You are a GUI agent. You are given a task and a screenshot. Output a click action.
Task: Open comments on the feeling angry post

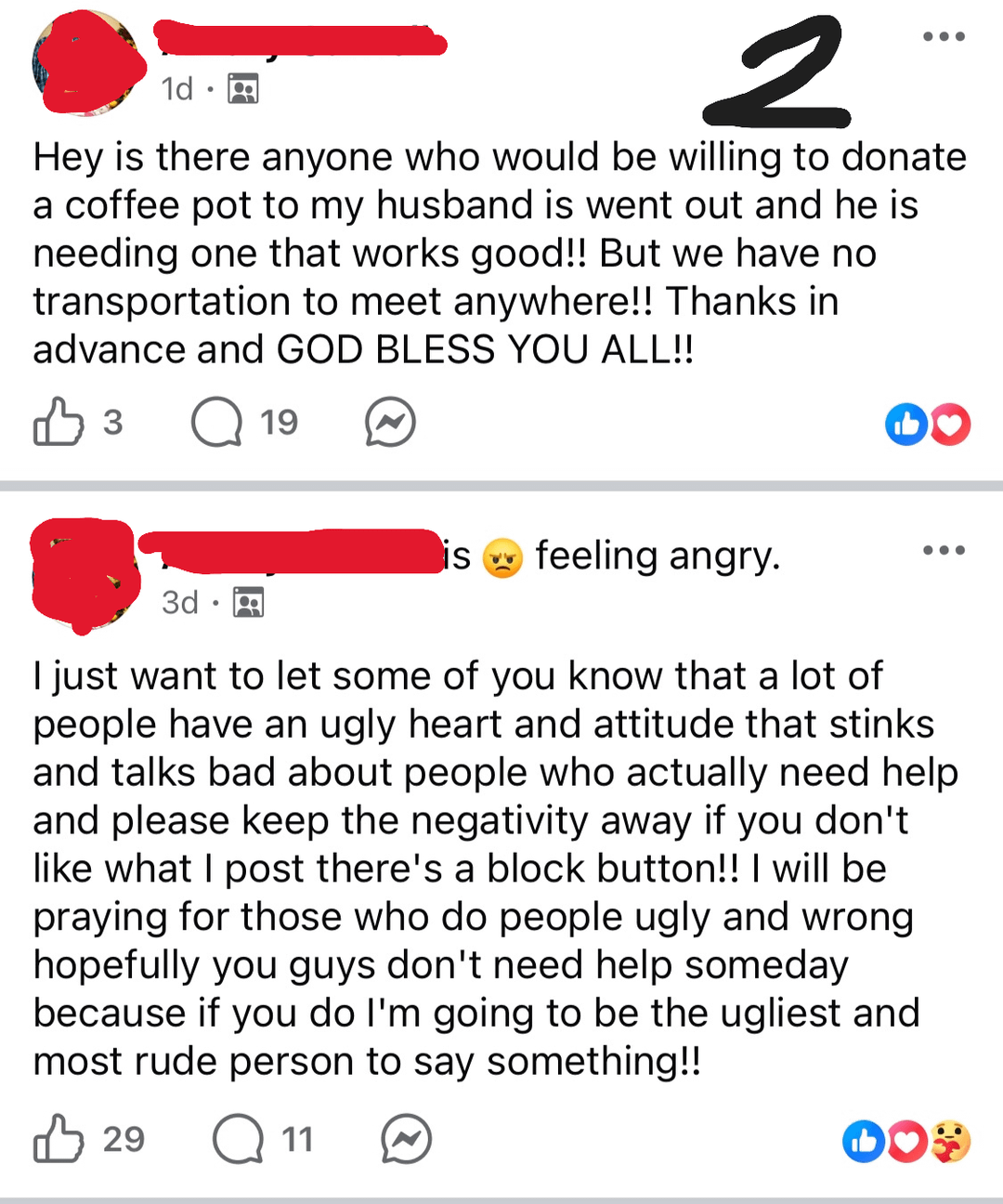coord(239,1139)
